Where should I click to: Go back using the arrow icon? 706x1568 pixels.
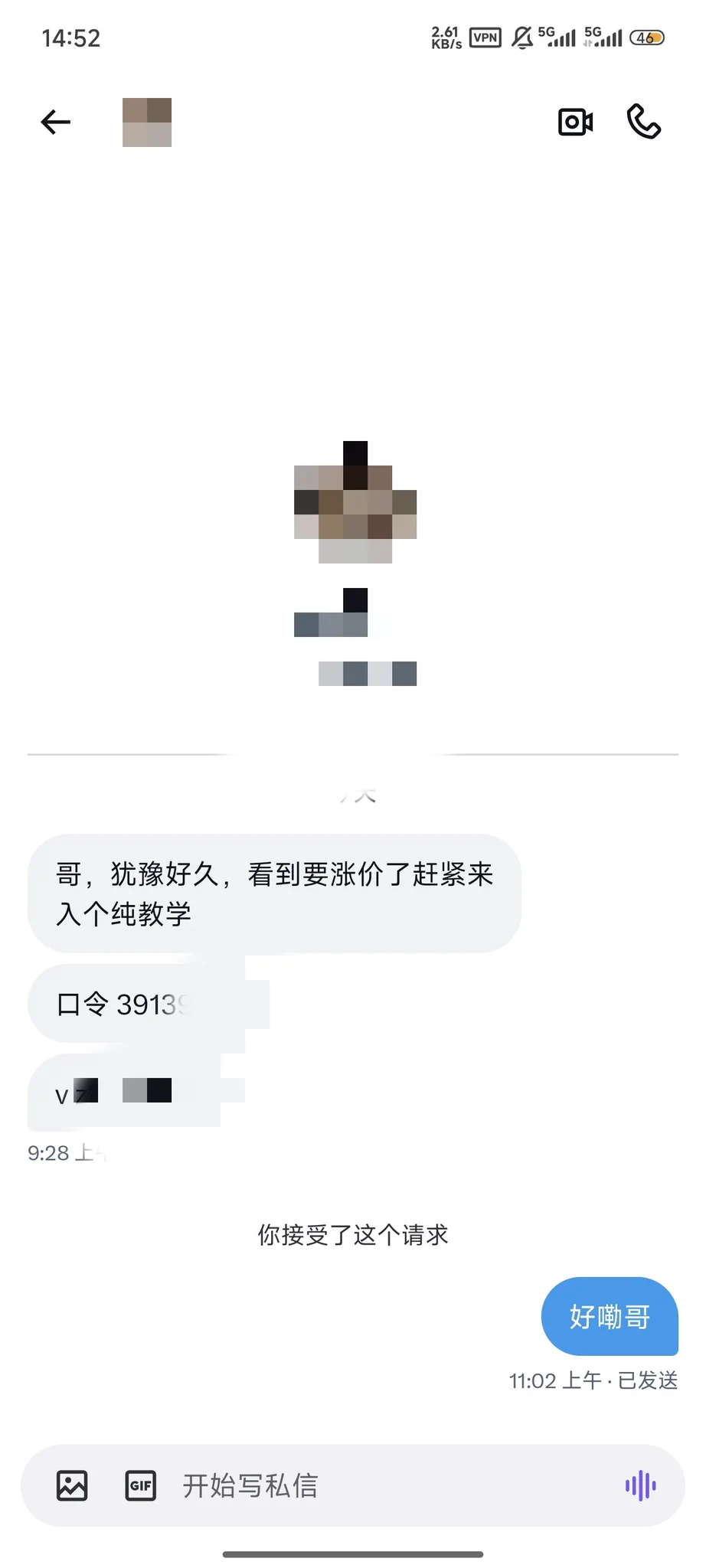point(55,122)
